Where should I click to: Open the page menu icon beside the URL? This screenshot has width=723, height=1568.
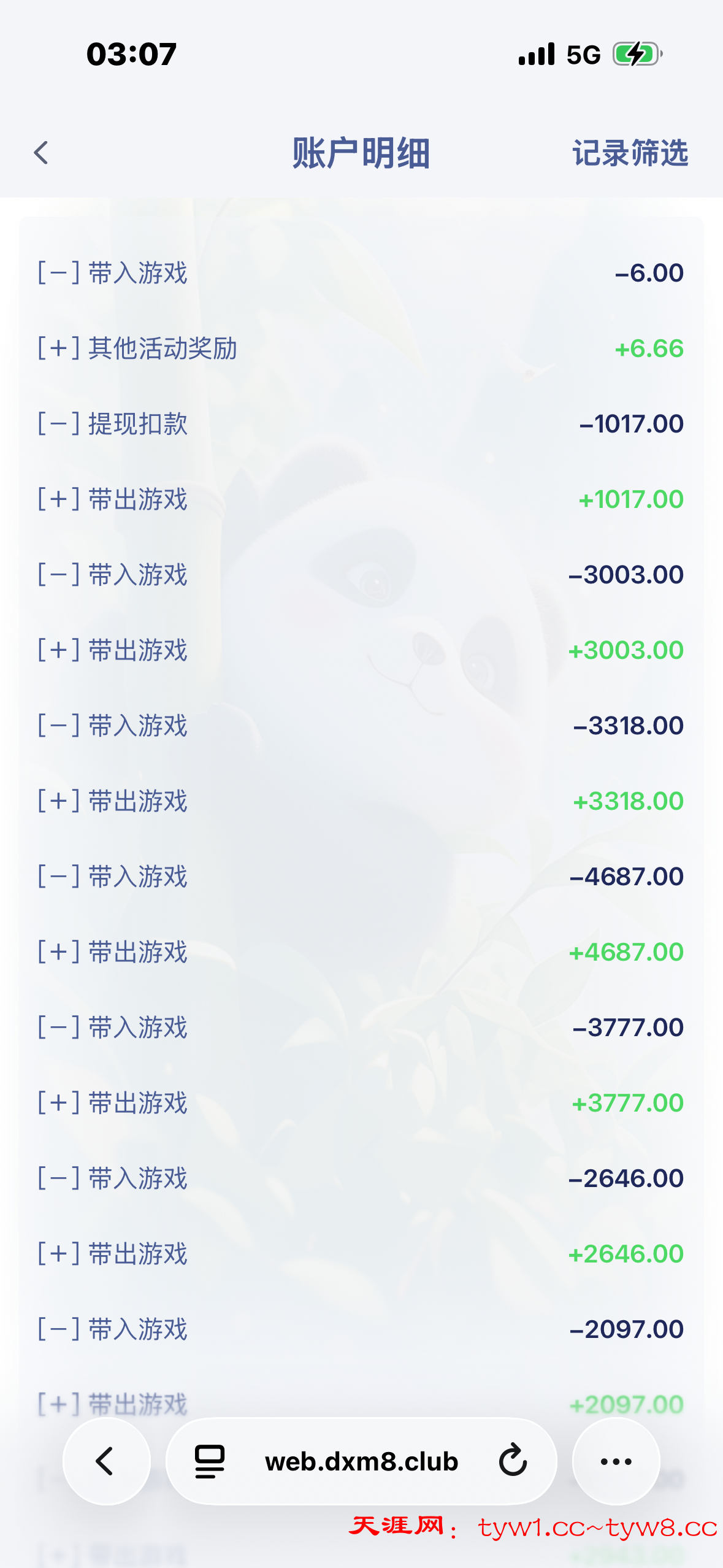tap(210, 1461)
